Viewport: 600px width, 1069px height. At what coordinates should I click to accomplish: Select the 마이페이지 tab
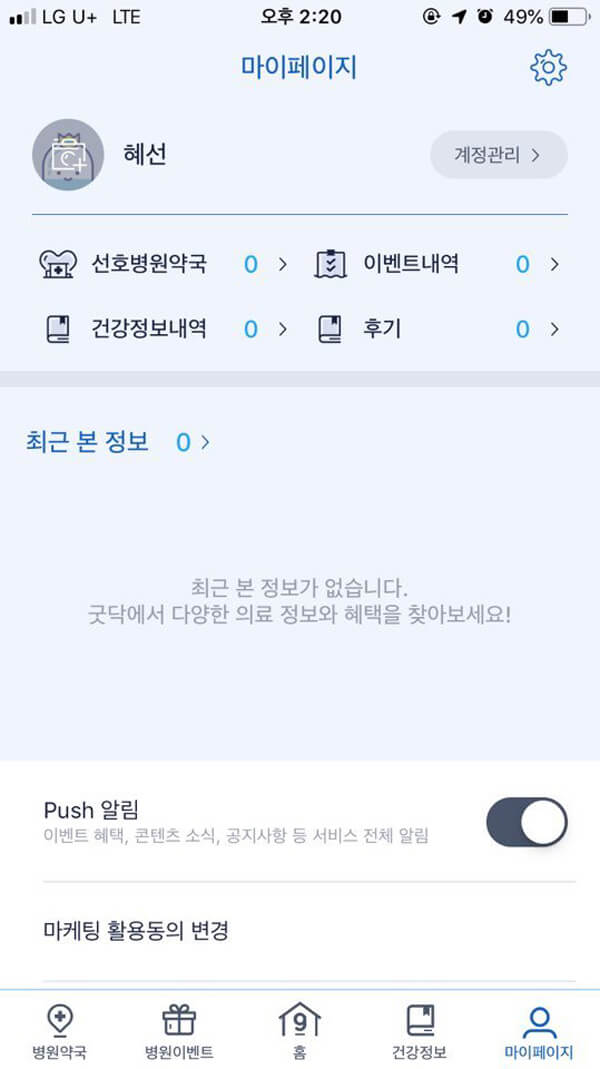[x=539, y=1030]
